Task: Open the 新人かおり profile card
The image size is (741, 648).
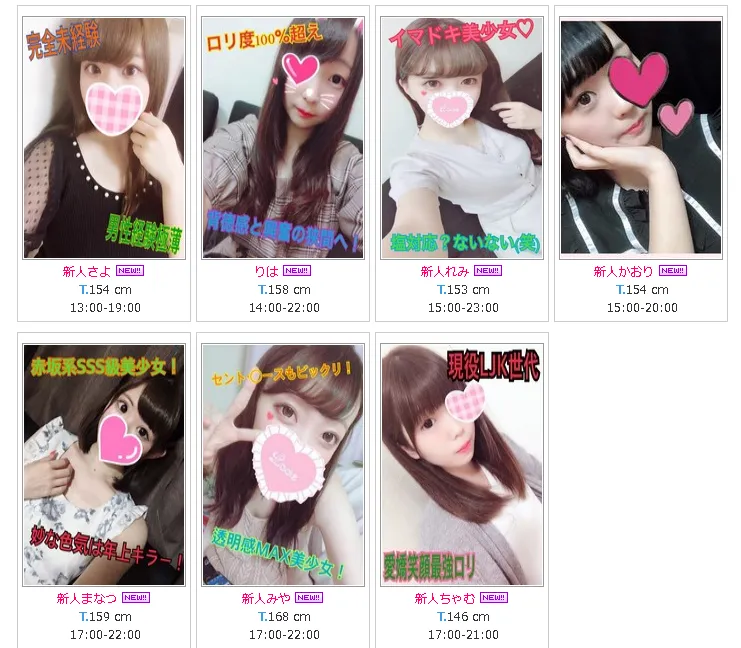Action: pyautogui.click(x=640, y=140)
